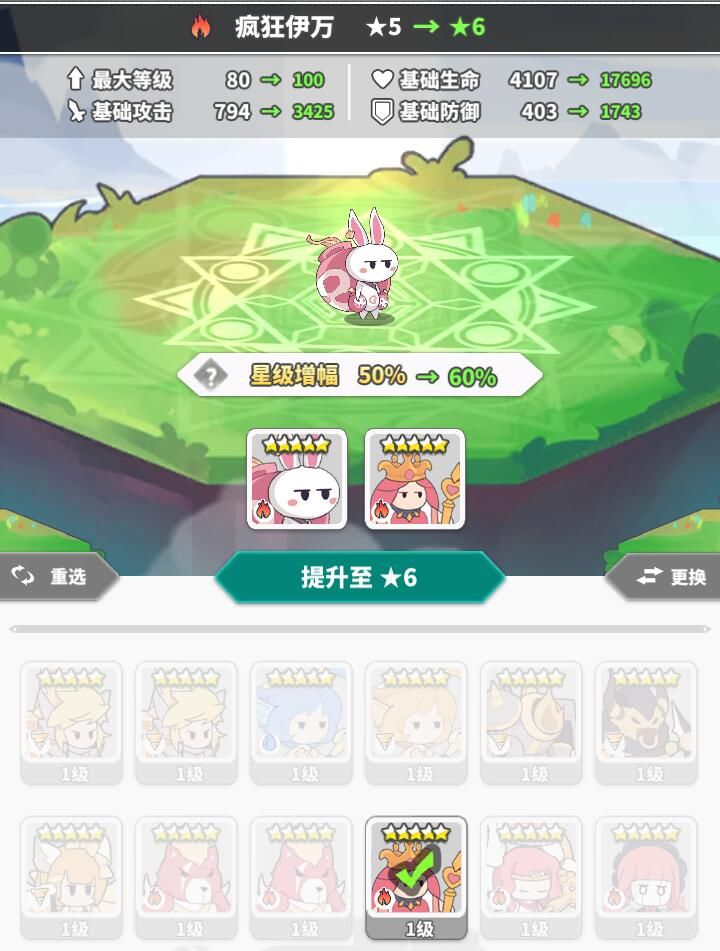
Task: Tap 重选 to reselect materials
Action: coord(55,576)
